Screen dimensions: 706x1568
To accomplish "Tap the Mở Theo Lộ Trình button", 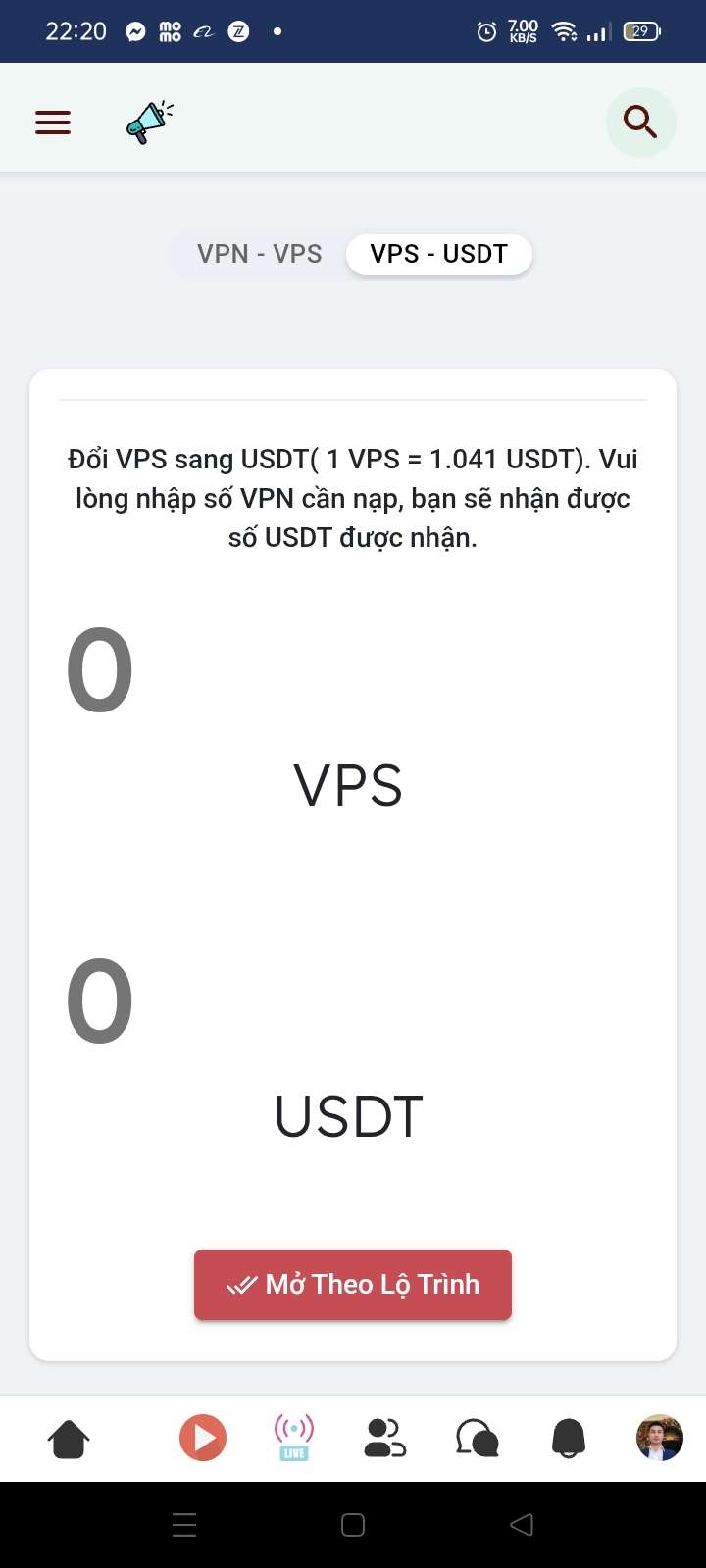I will coord(353,1284).
